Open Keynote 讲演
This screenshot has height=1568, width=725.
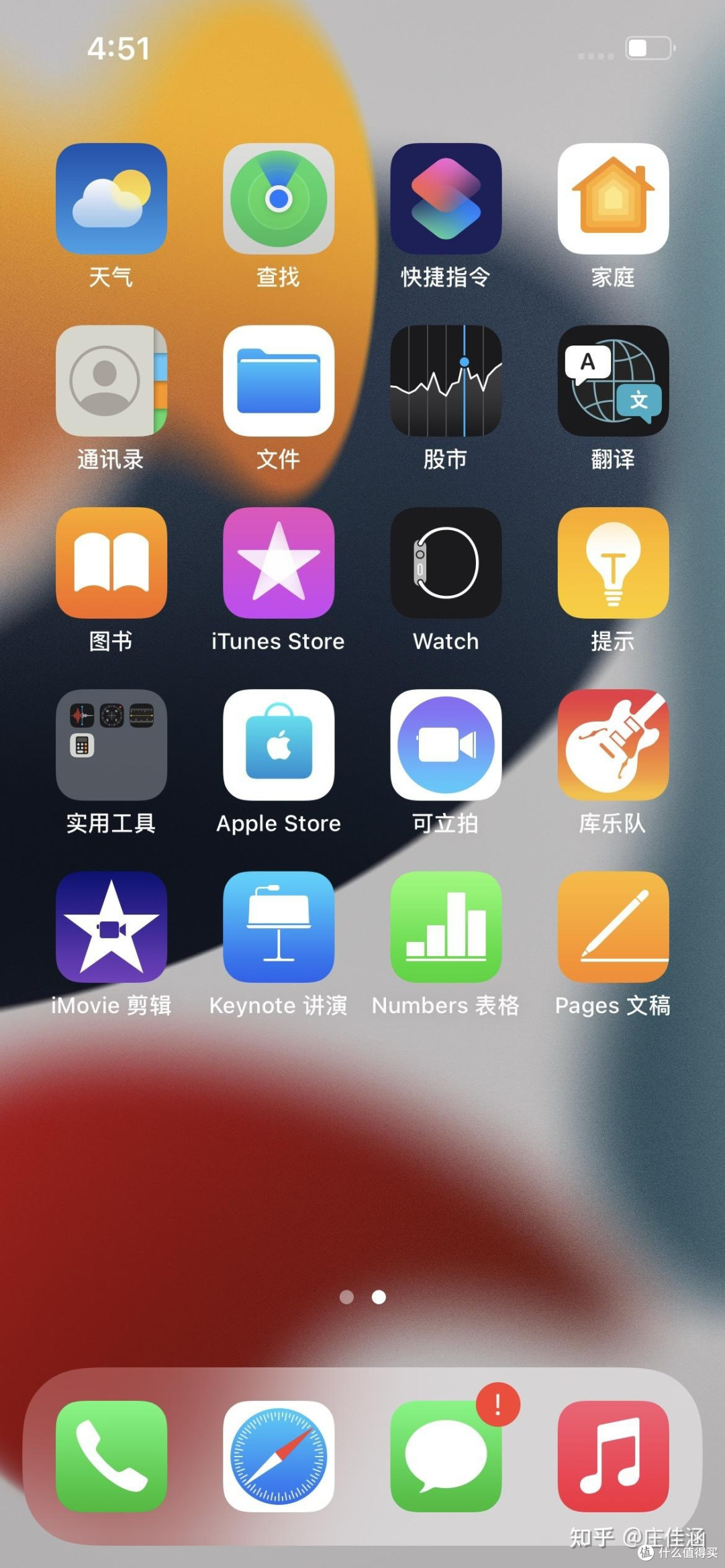(x=279, y=928)
